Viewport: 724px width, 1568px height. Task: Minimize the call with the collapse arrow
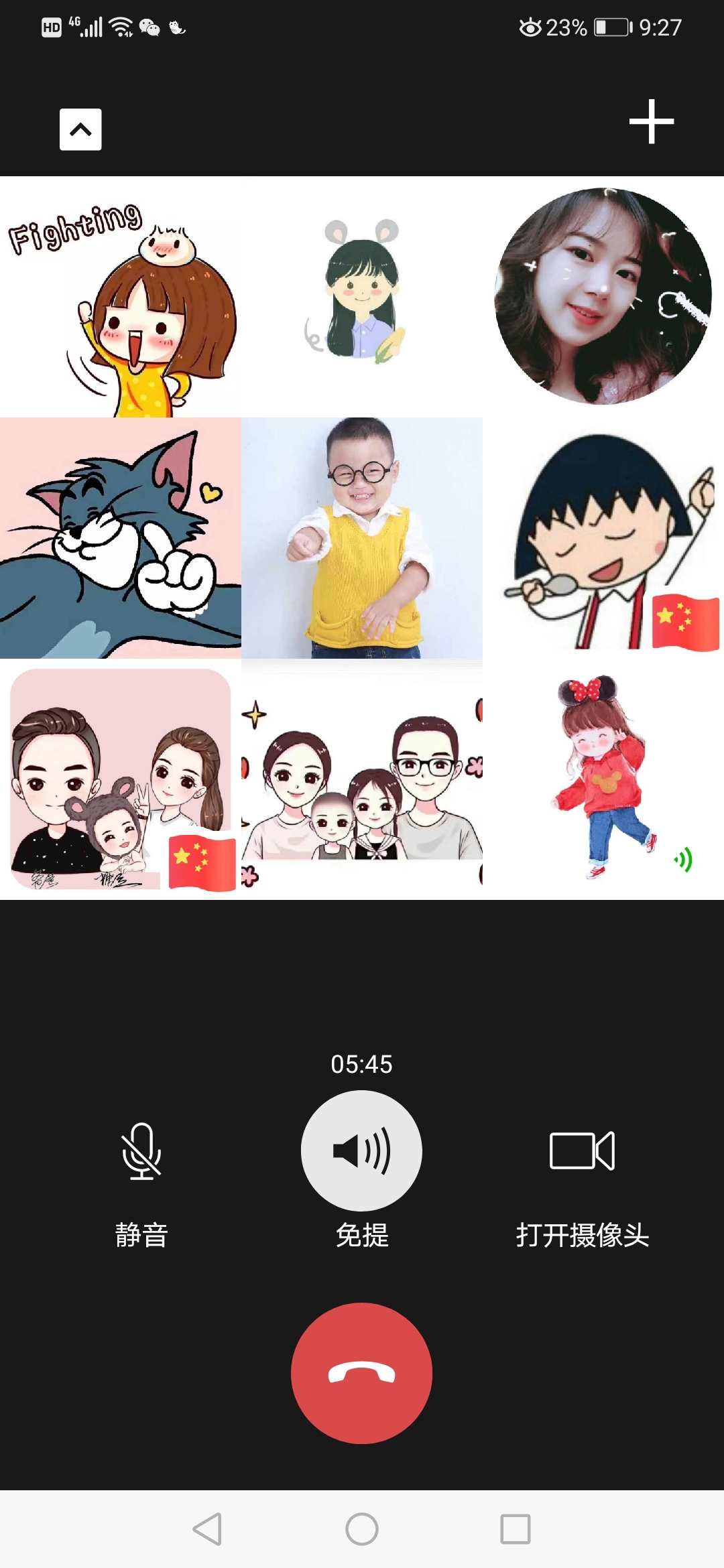point(80,129)
